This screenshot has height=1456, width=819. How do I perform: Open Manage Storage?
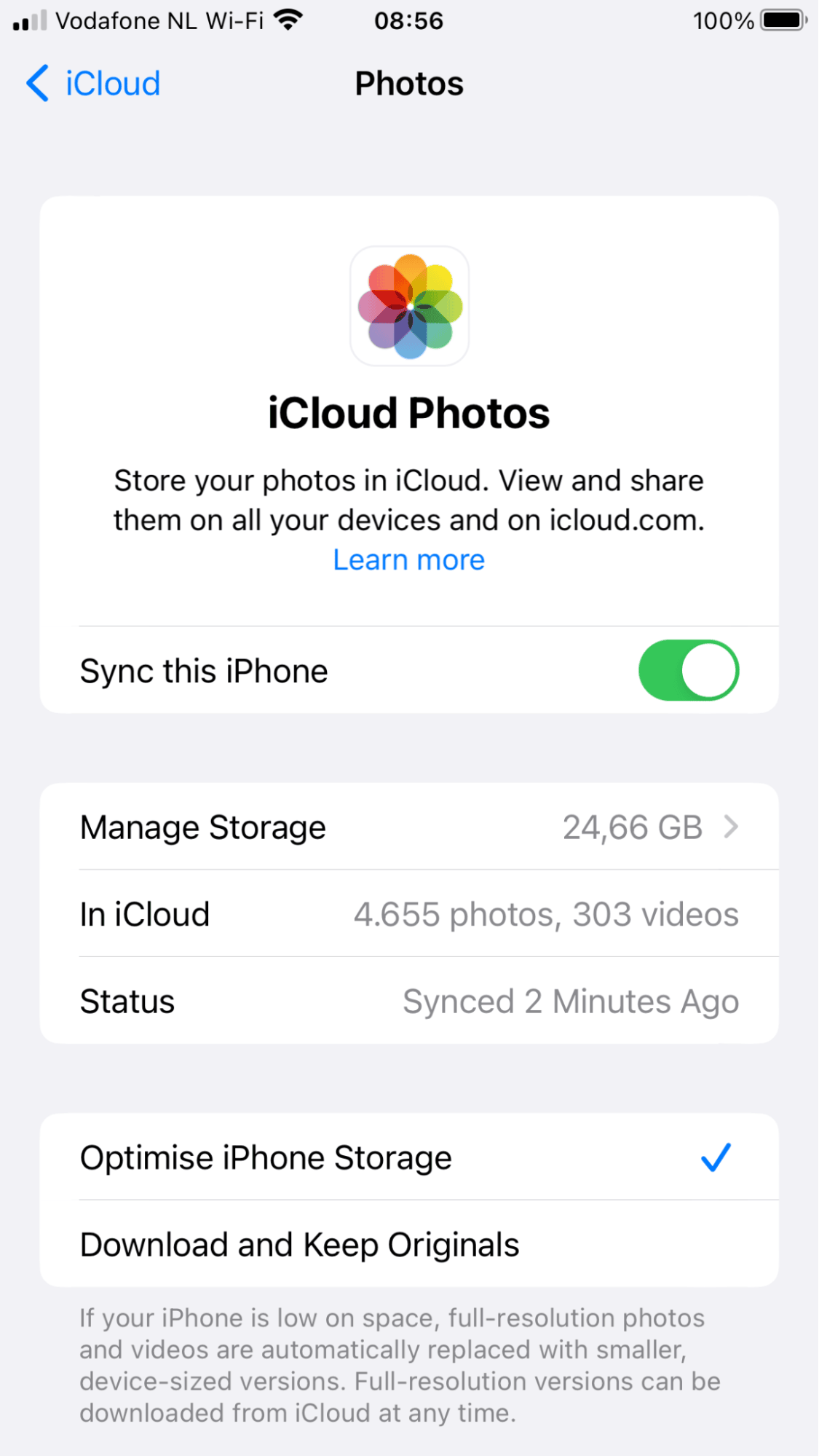408,827
